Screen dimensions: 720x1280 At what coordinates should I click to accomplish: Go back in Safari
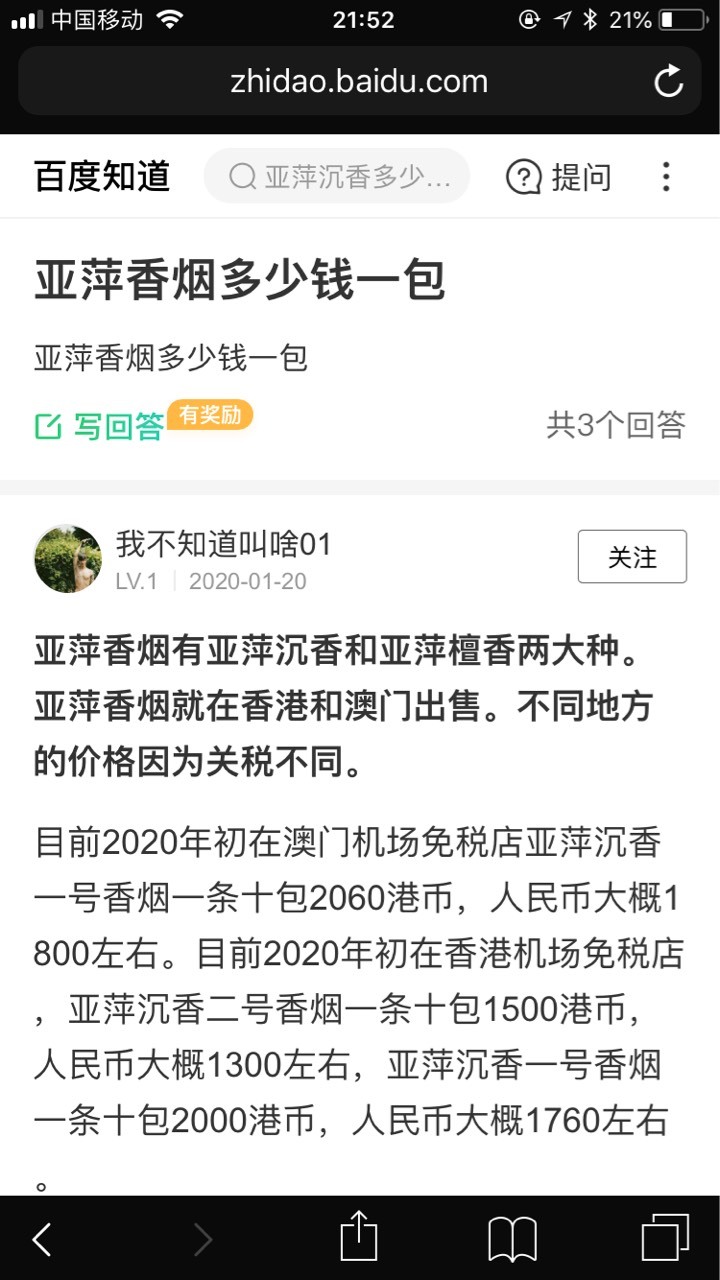(42, 1239)
